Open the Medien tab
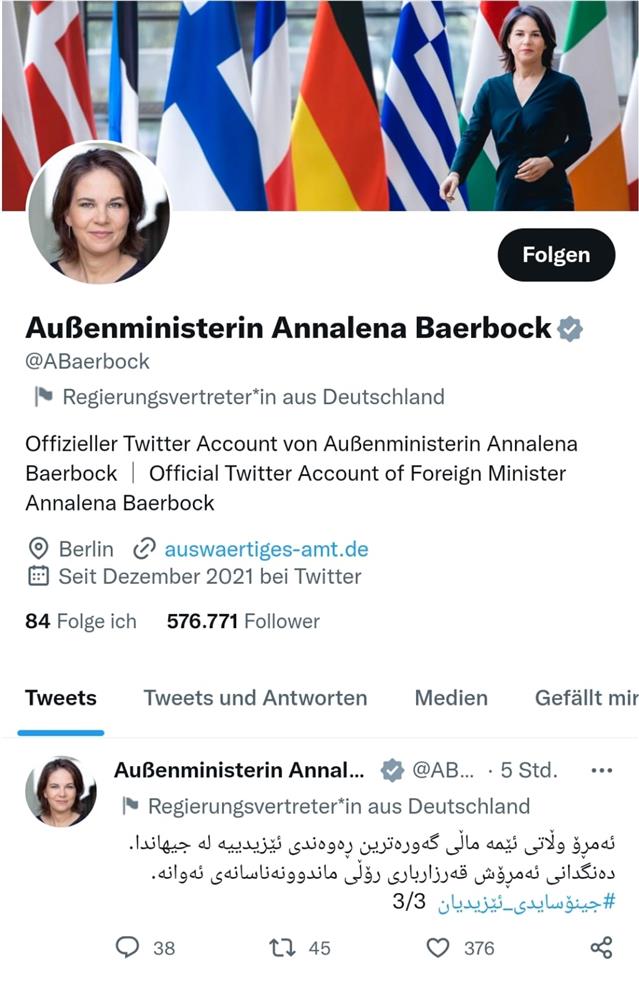The height and width of the screenshot is (990, 639). [x=451, y=698]
